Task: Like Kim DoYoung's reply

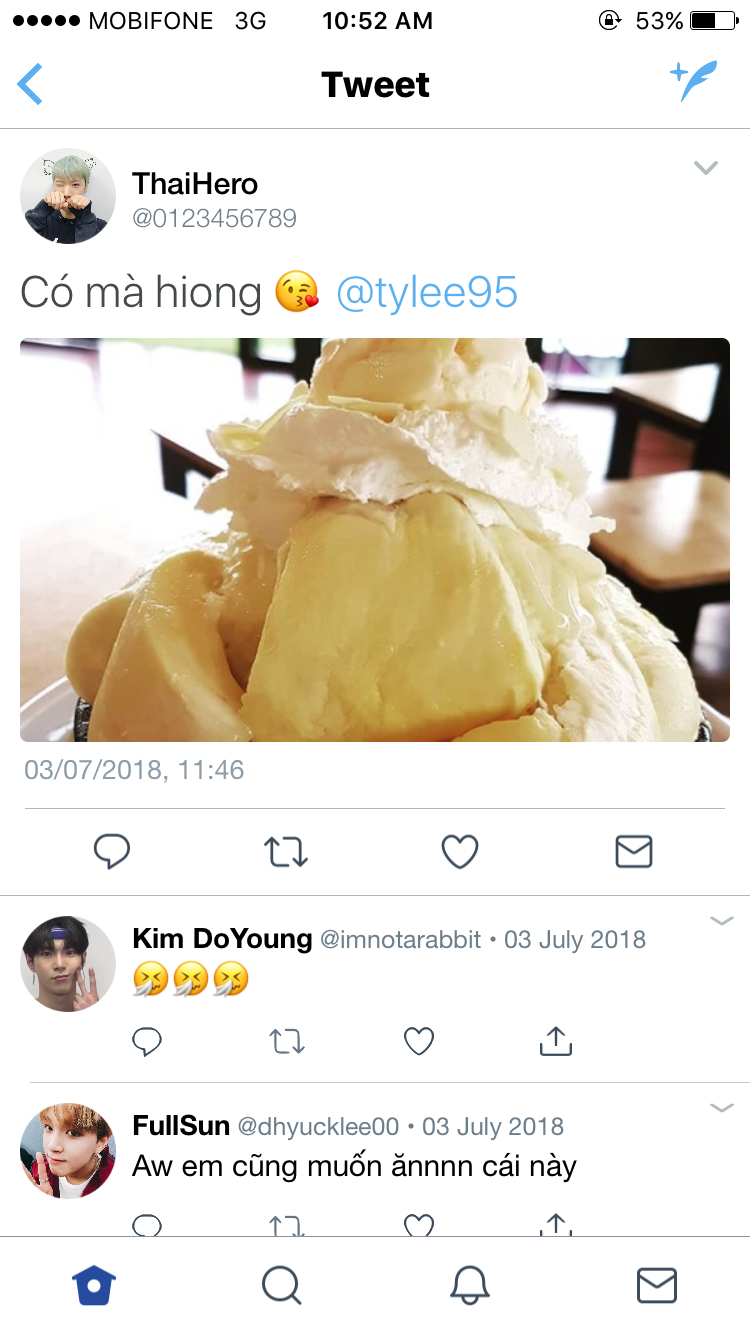Action: 419,1042
